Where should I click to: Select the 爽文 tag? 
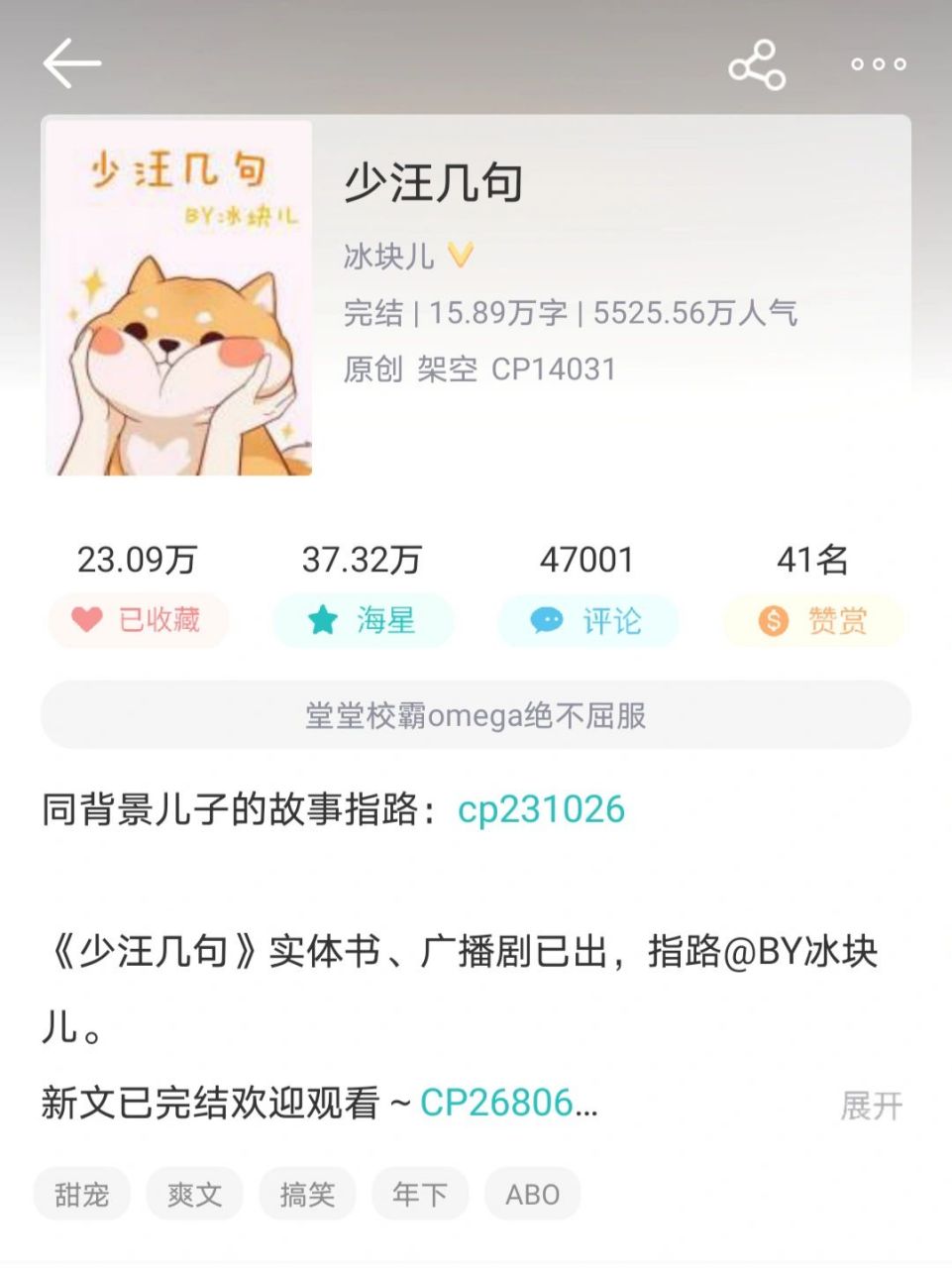point(193,1193)
